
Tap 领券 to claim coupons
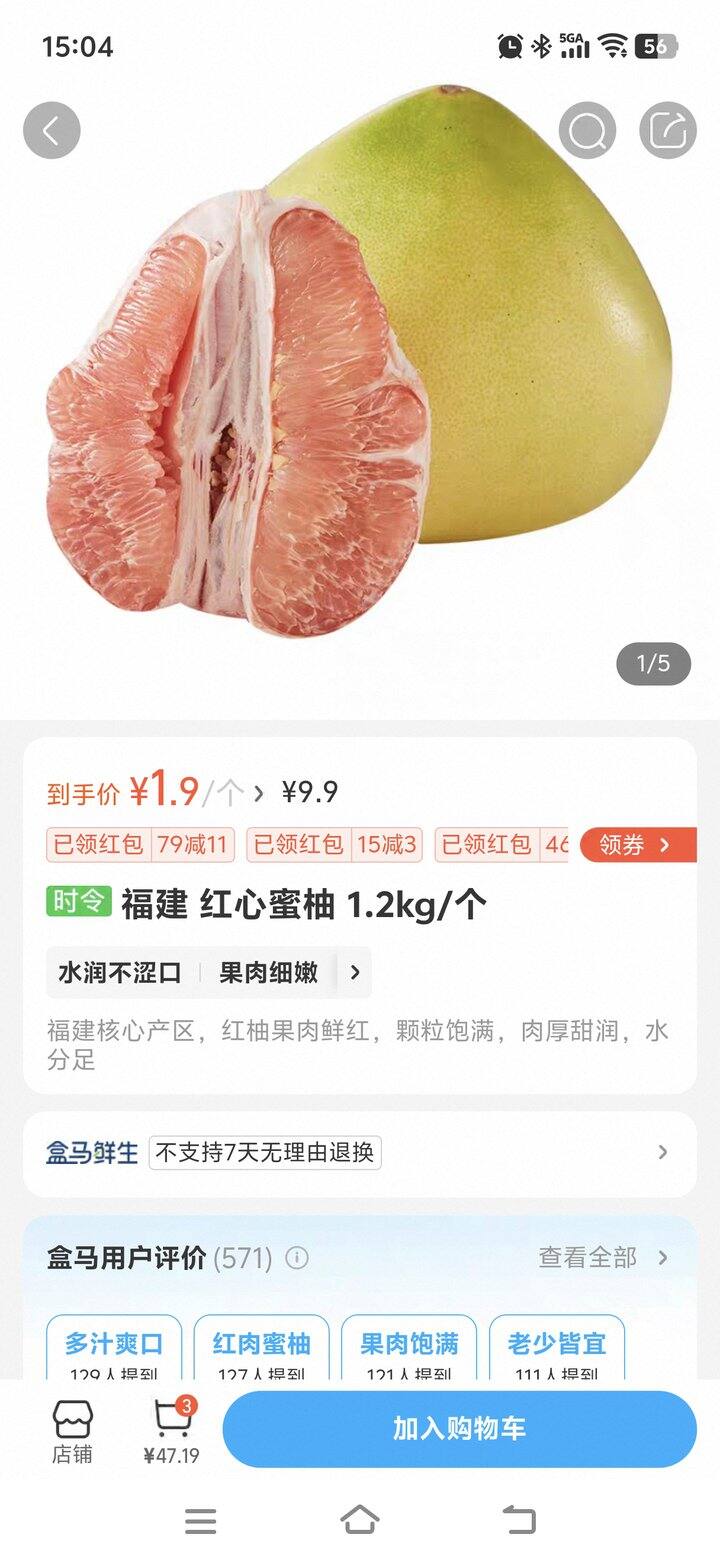(x=637, y=845)
